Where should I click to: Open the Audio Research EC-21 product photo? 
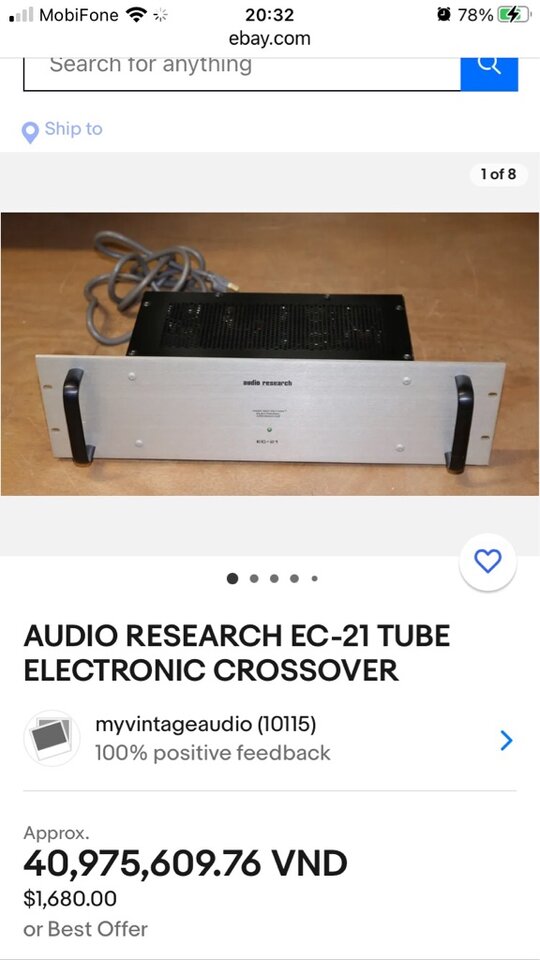pyautogui.click(x=270, y=354)
